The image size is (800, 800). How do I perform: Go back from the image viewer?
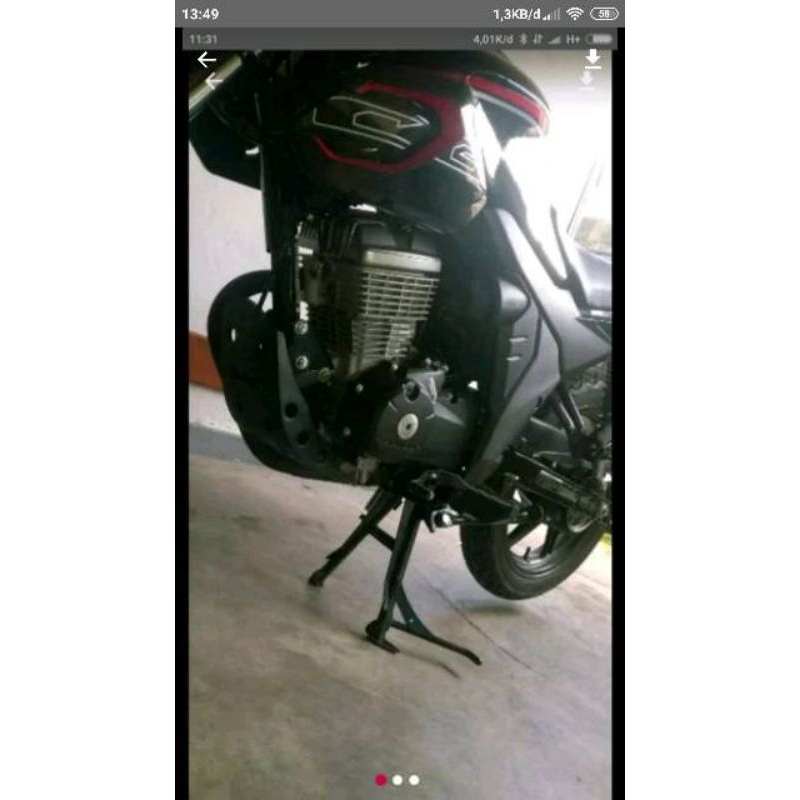pos(206,60)
